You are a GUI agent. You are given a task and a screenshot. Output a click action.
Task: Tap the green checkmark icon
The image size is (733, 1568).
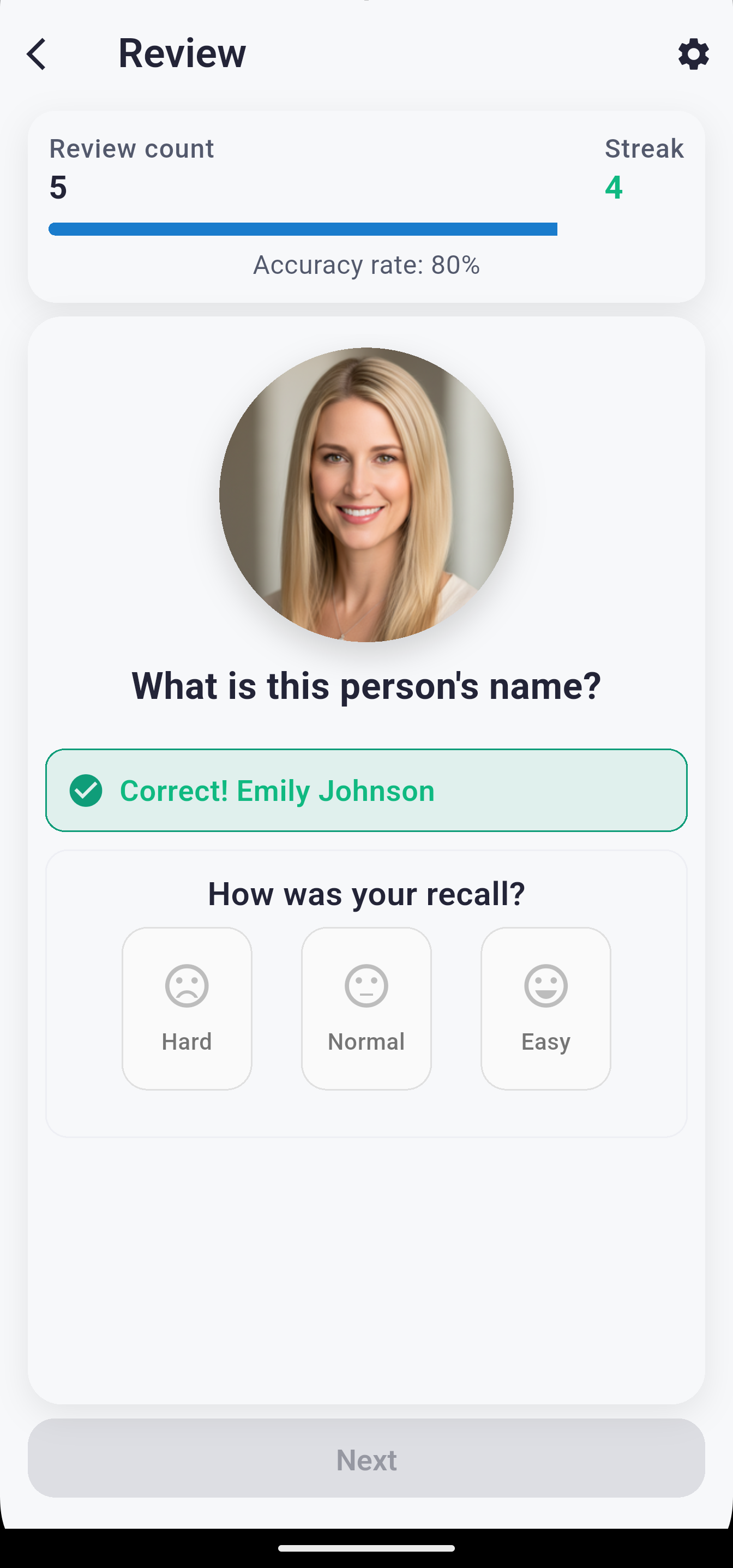86,790
